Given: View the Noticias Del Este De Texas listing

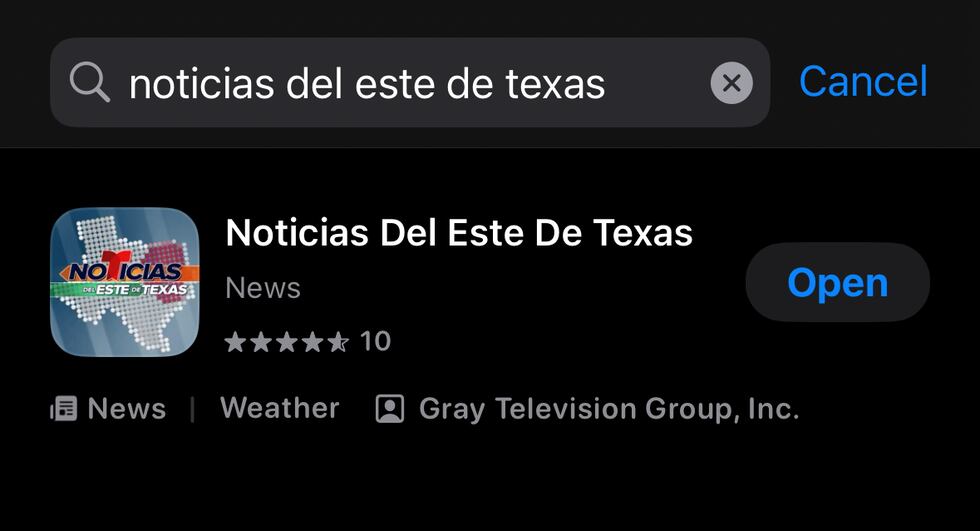Looking at the screenshot, I should point(459,234).
